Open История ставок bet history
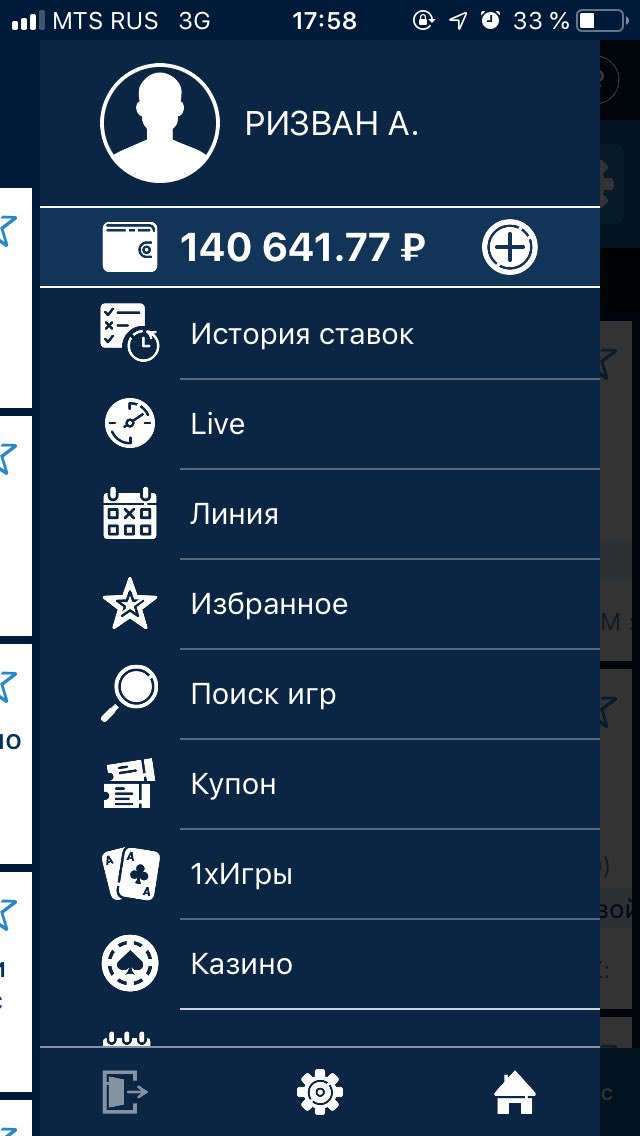640x1136 pixels. [320, 334]
